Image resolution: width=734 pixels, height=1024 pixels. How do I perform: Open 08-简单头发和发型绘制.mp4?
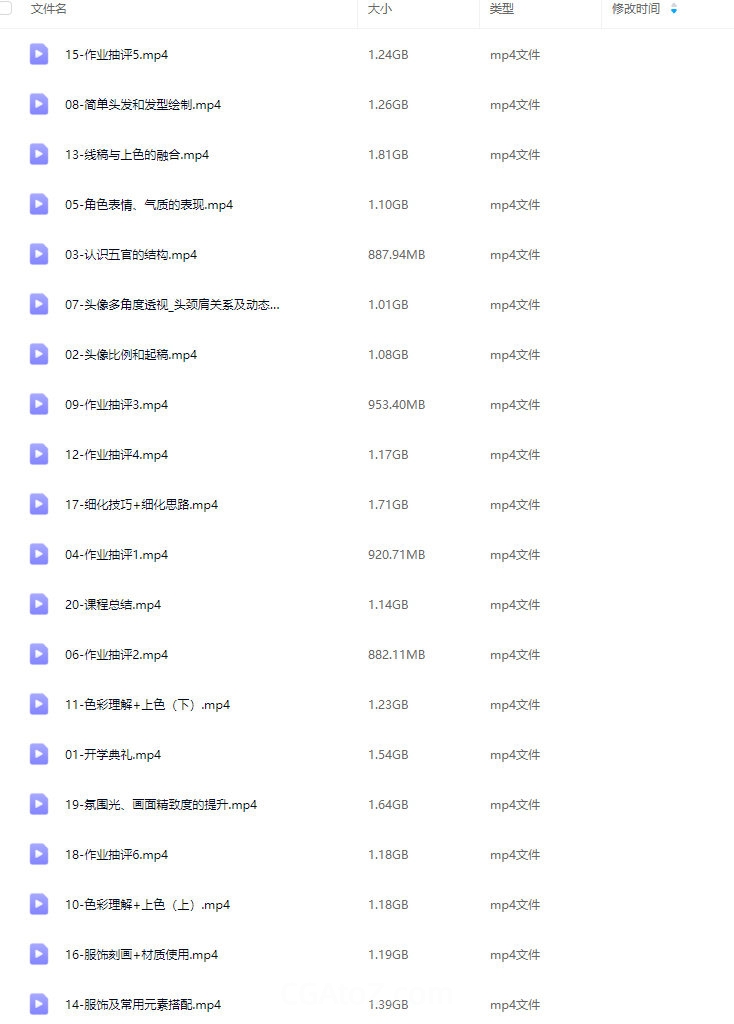[x=143, y=105]
